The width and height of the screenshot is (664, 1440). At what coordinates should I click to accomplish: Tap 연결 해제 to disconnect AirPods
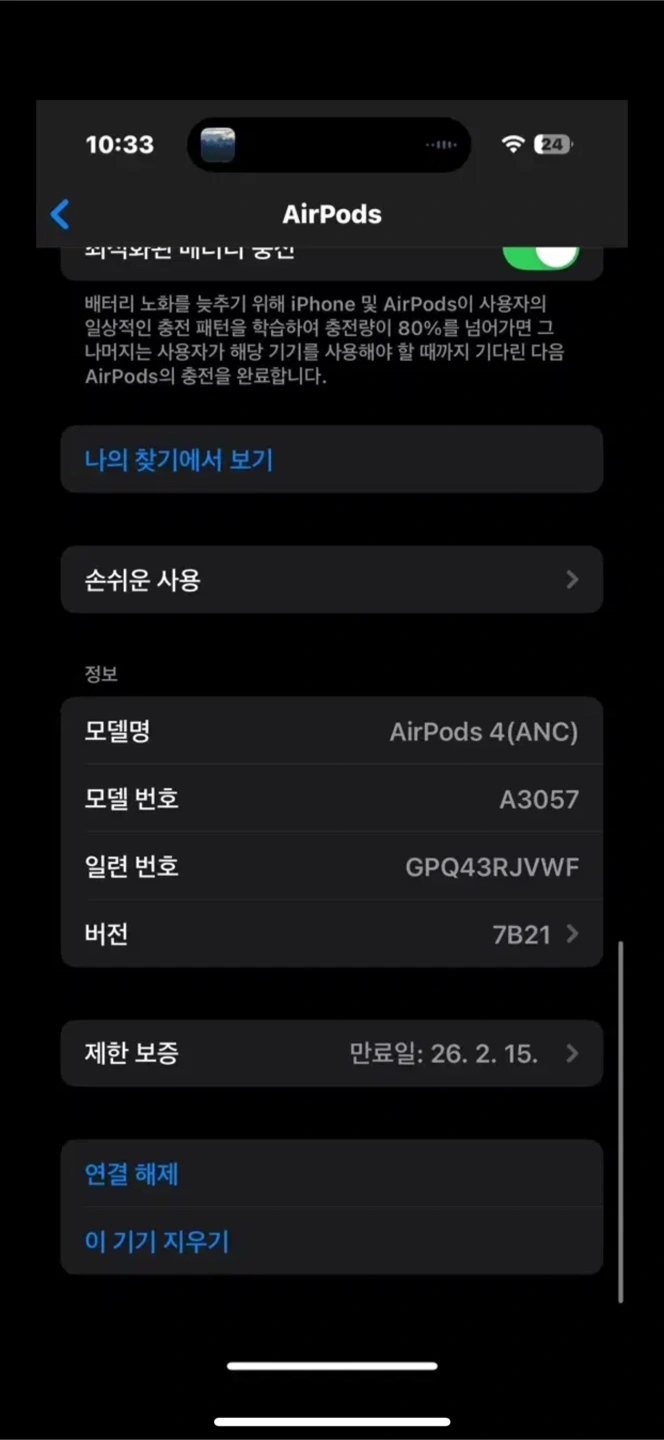tap(332, 1173)
